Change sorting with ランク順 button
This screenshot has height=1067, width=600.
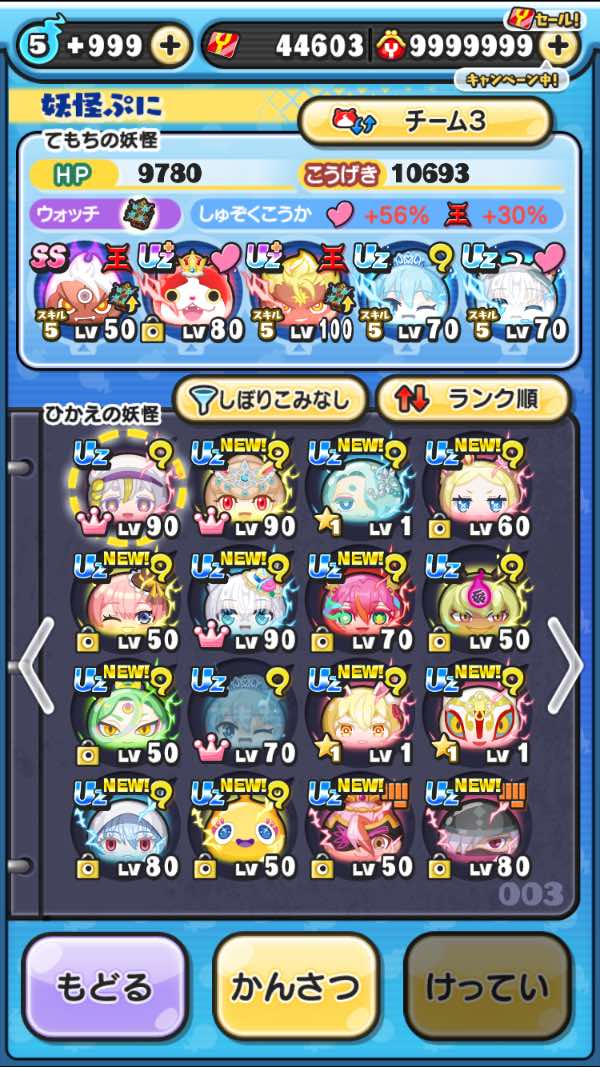click(473, 399)
